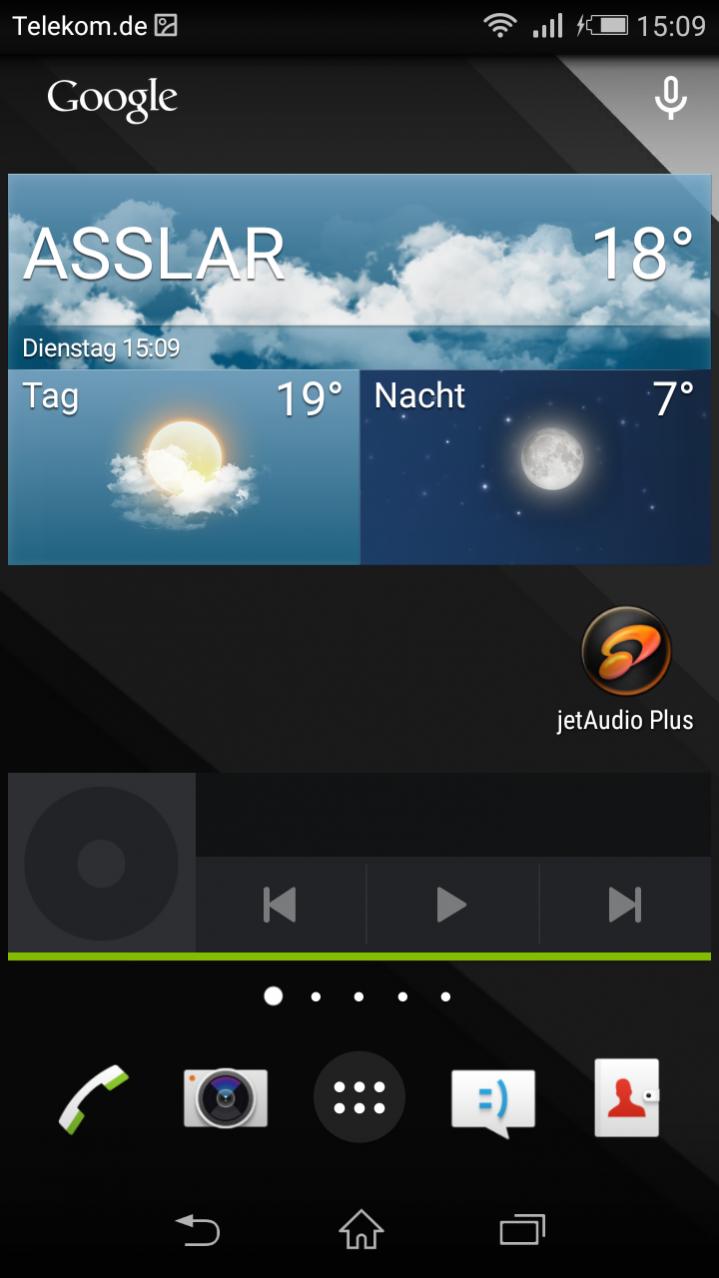Launch the jetAudio Plus app
The image size is (719, 1278).
[626, 652]
